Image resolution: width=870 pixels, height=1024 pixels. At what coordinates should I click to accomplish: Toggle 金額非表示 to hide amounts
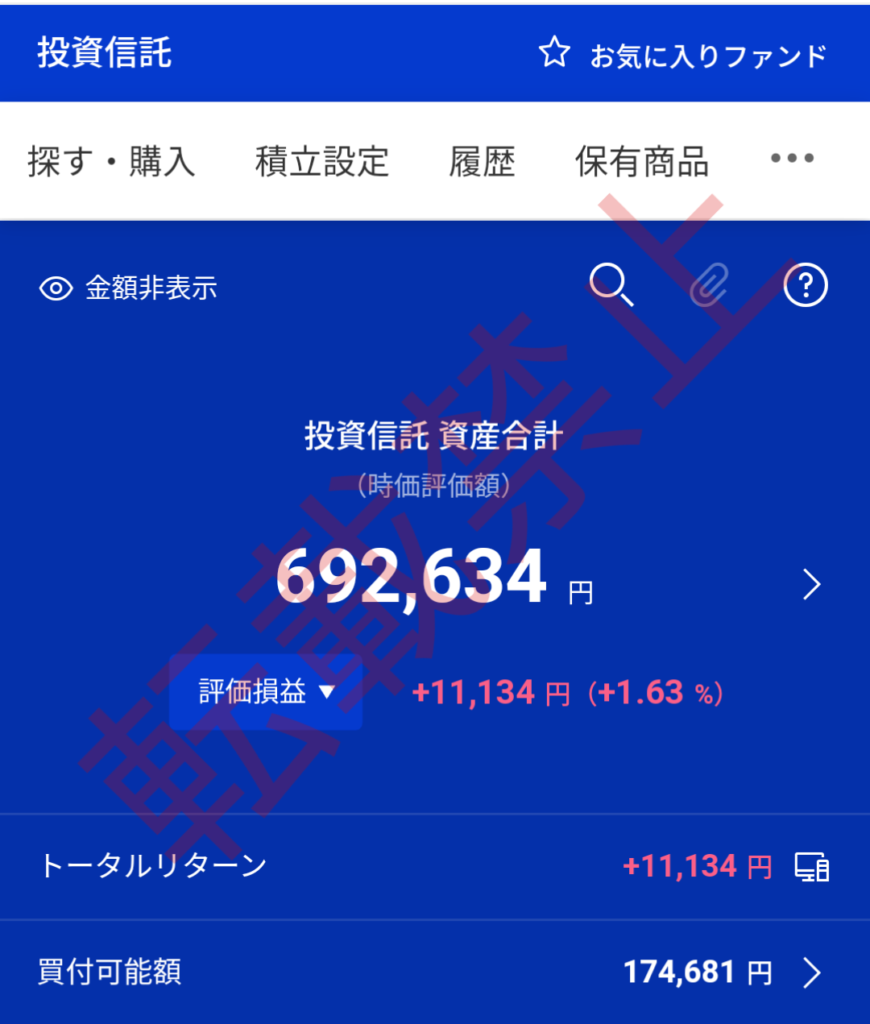(x=128, y=289)
